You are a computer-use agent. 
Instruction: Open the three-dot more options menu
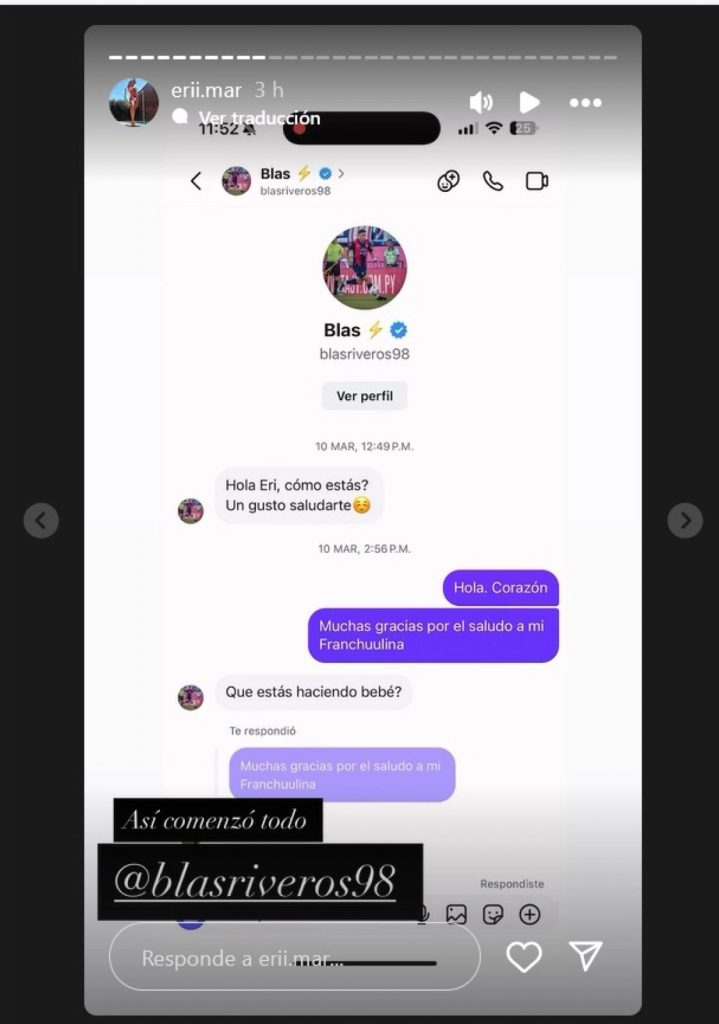[585, 102]
